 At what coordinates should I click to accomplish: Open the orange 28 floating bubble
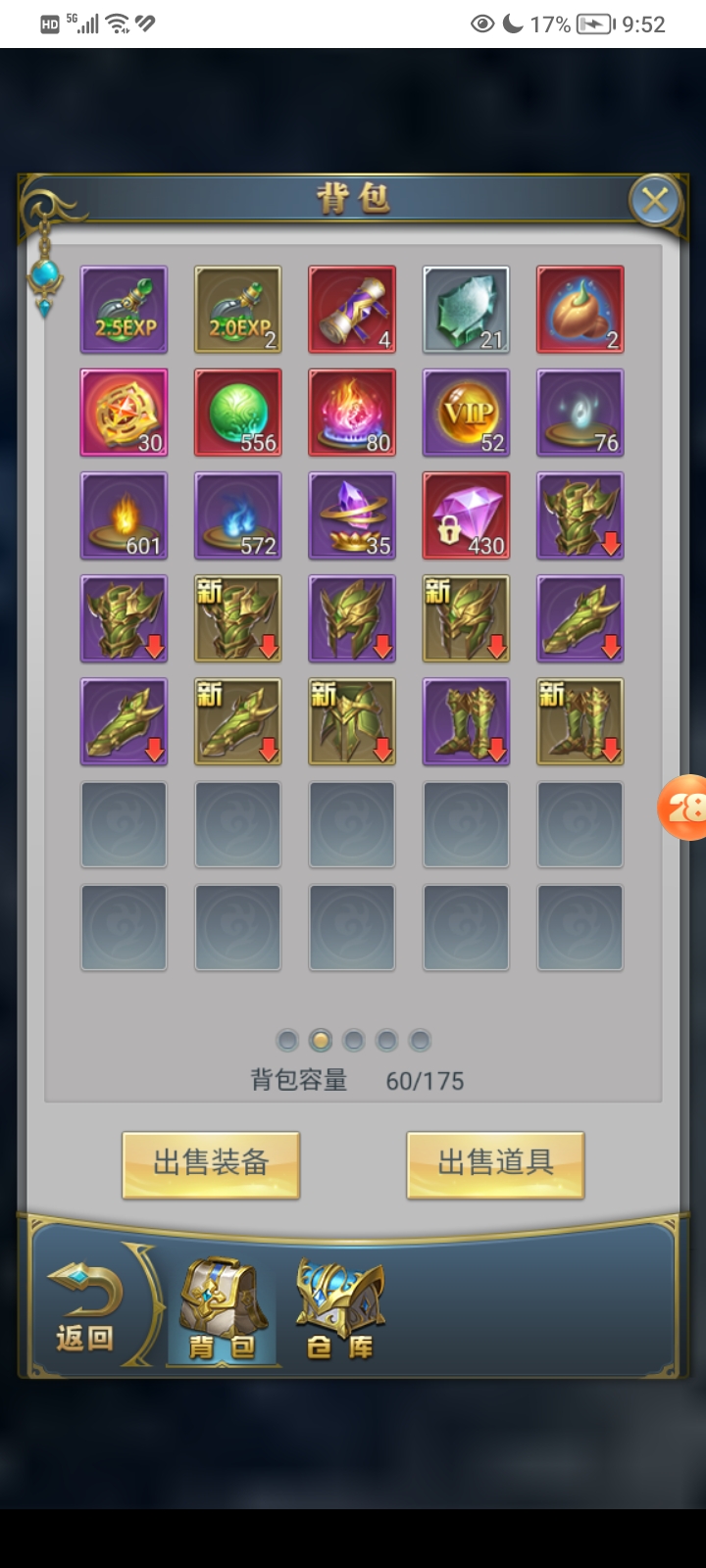click(x=684, y=807)
